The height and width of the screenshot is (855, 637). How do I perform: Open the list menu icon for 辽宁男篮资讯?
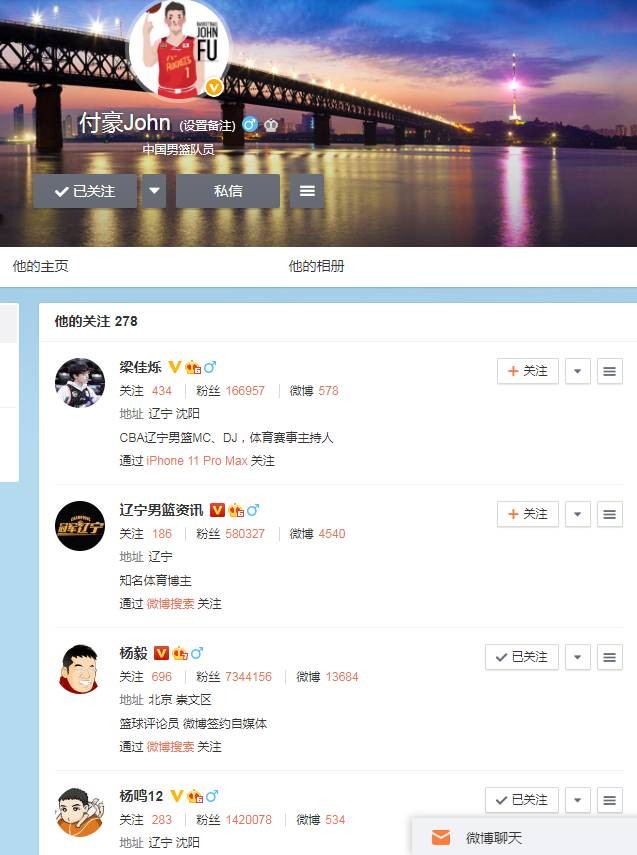pos(610,514)
